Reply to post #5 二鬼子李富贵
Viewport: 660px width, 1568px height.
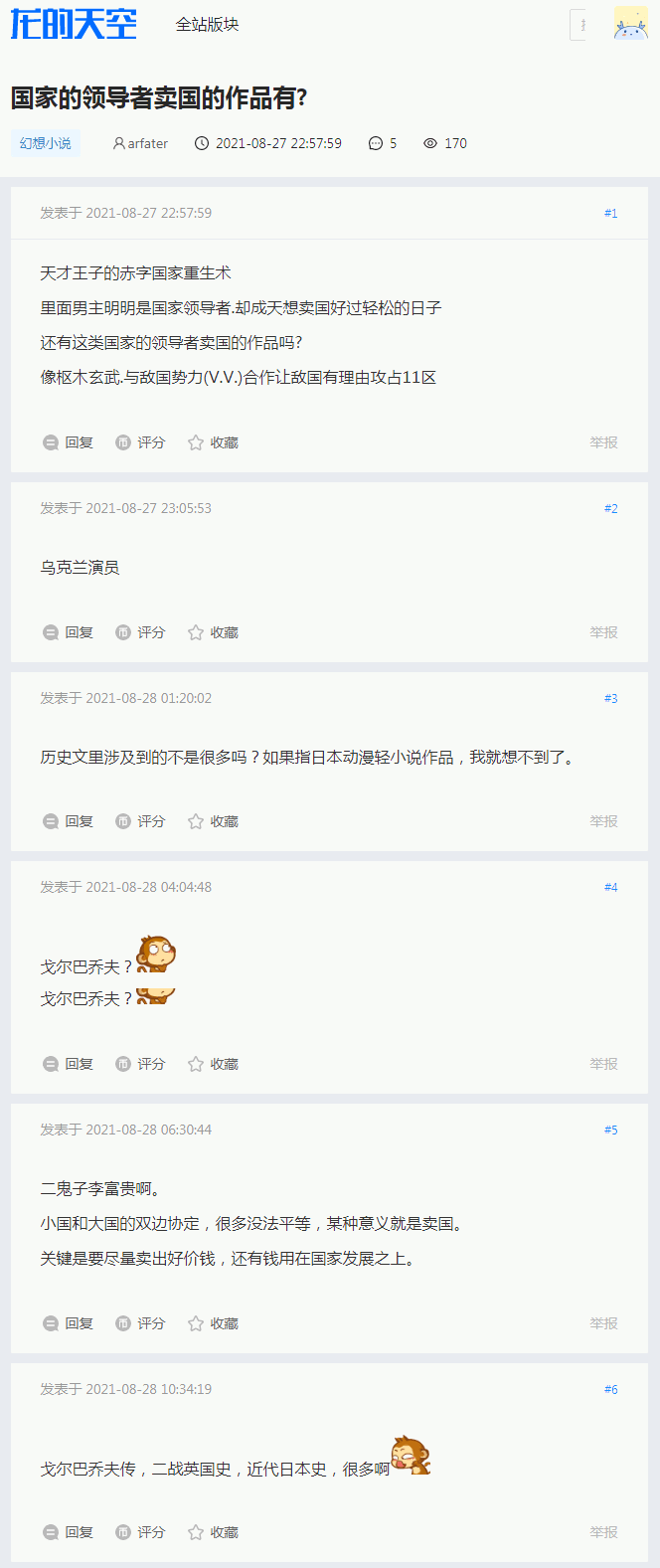(69, 1323)
